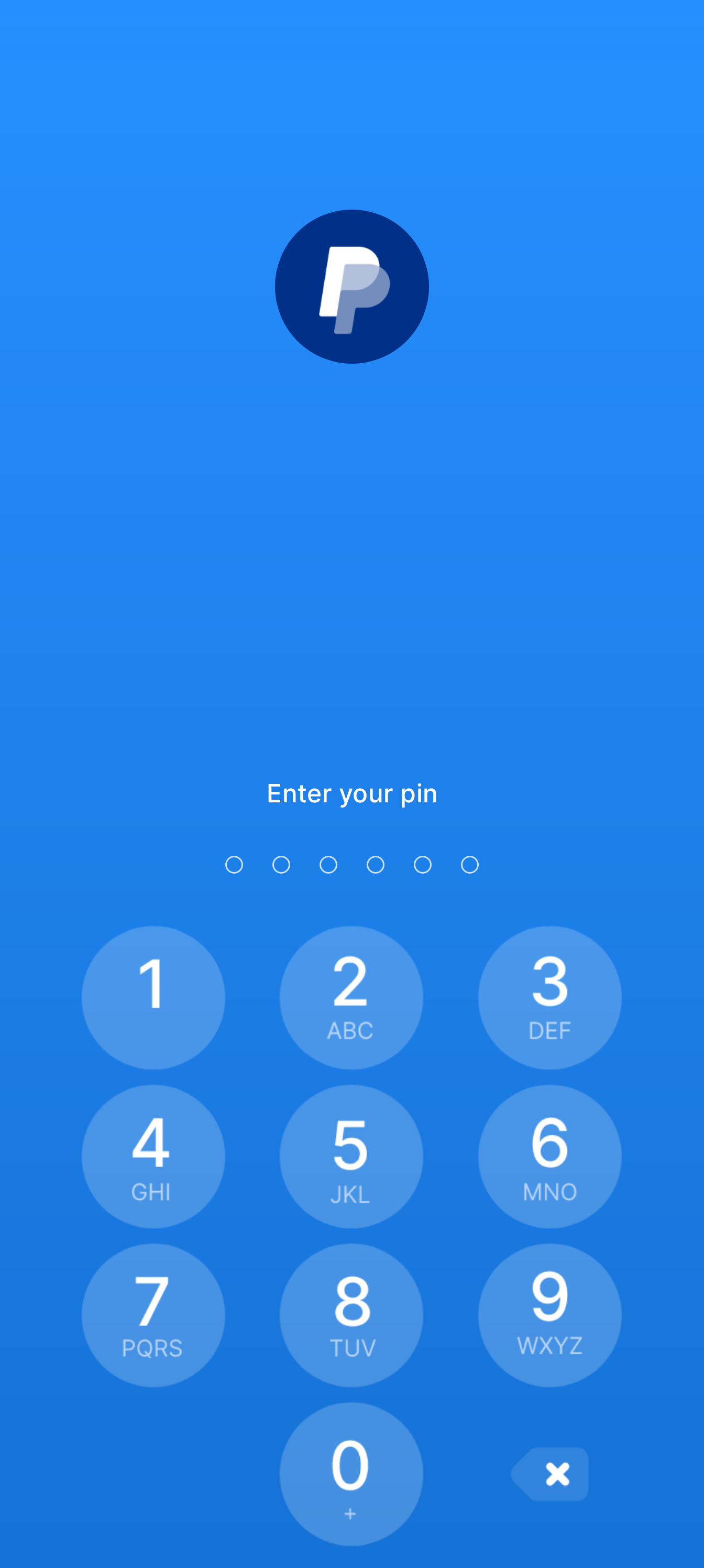Enter digit 7 PQRS
The height and width of the screenshot is (1568, 704).
153,1315
